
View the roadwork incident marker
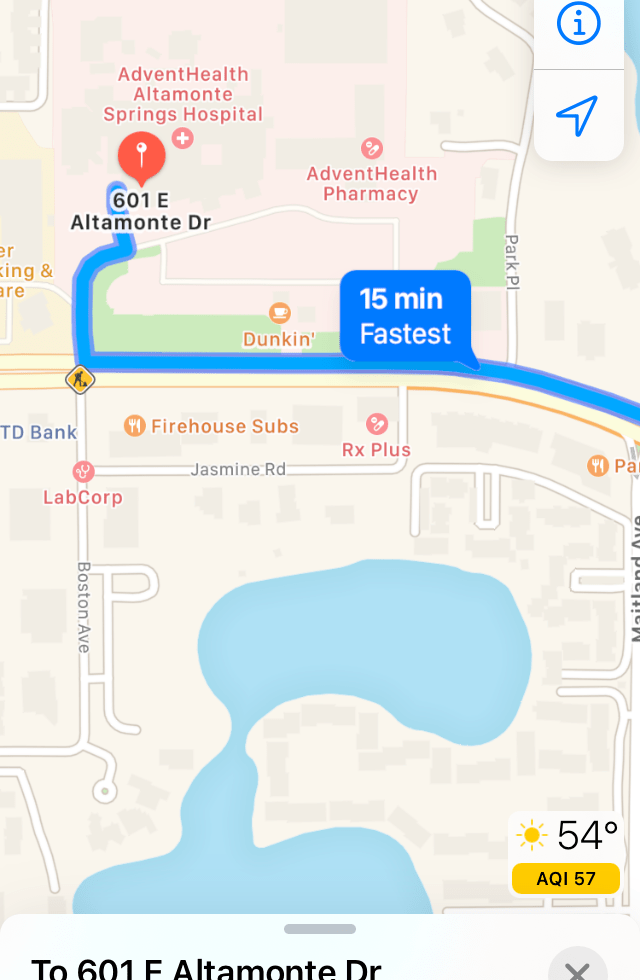point(79,379)
